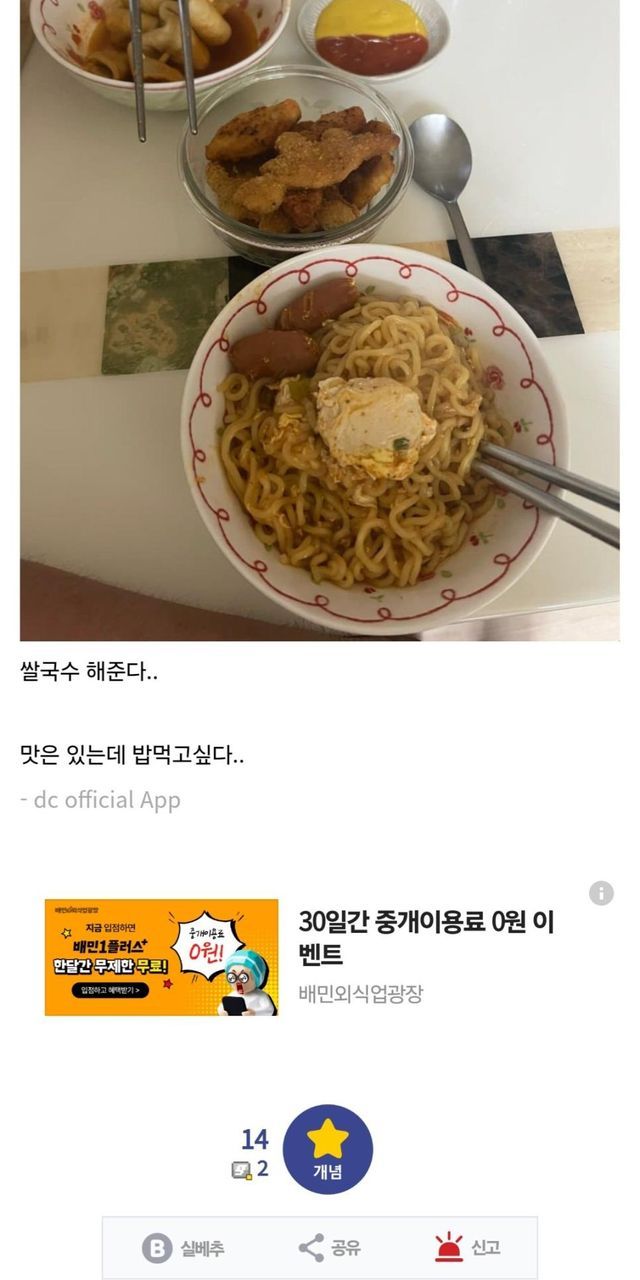This screenshot has width=640, height=1280.
Task: Open the noodle bowl photo in the post
Action: point(320,320)
